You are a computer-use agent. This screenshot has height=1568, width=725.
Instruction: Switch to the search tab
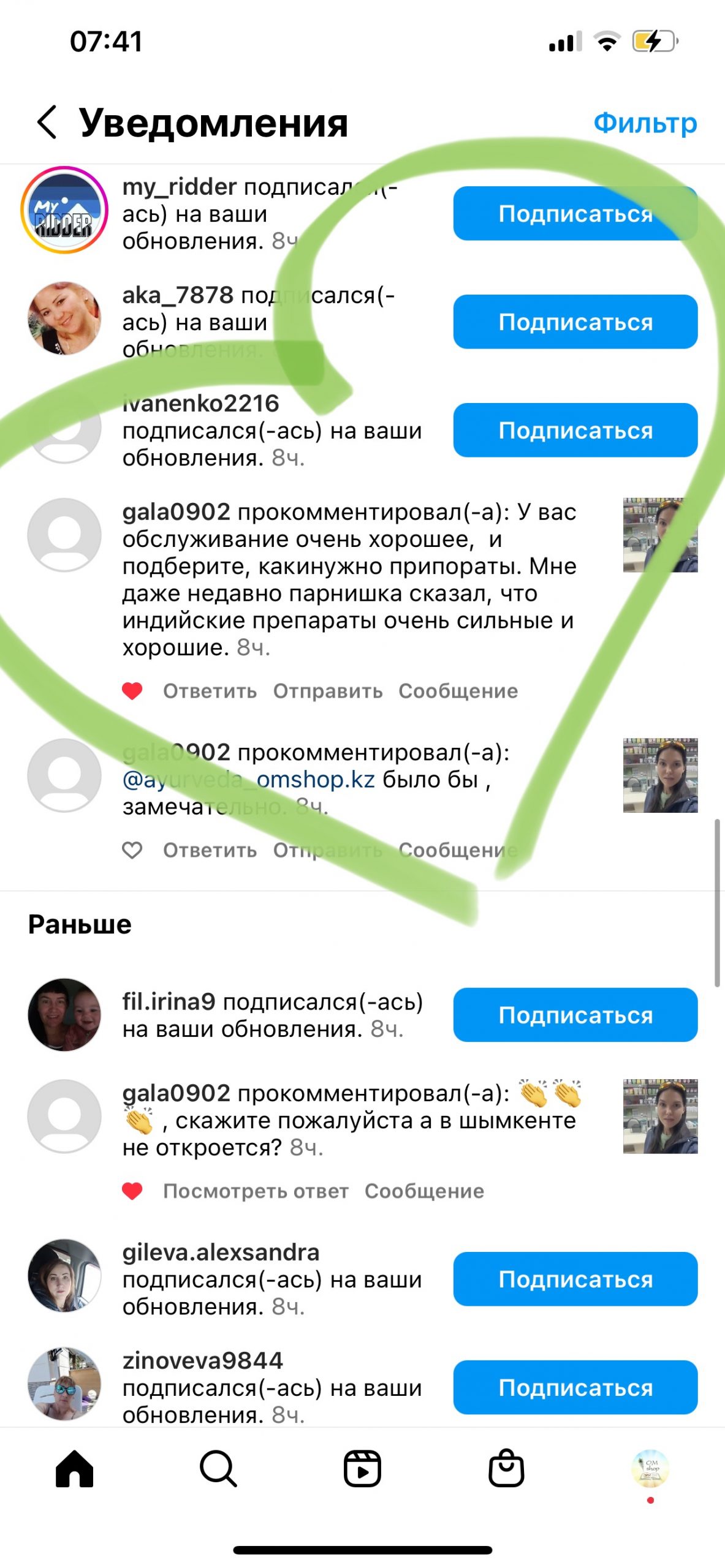click(x=218, y=1469)
